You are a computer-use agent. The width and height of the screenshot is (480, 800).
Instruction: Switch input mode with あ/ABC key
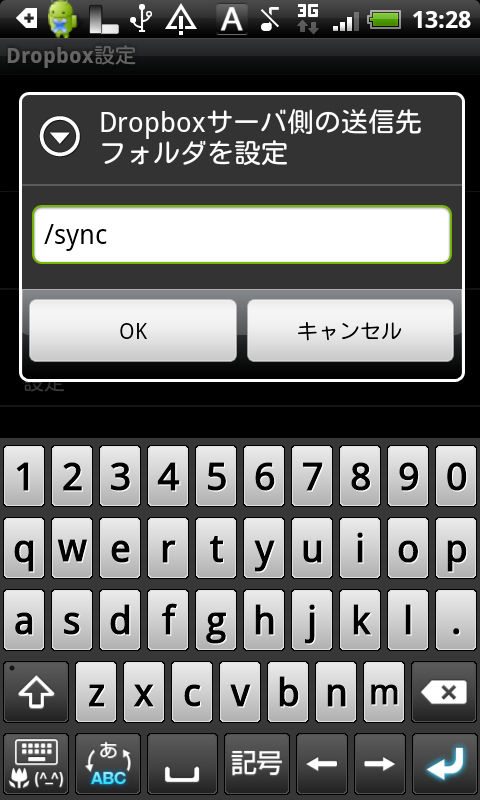pyautogui.click(x=108, y=764)
